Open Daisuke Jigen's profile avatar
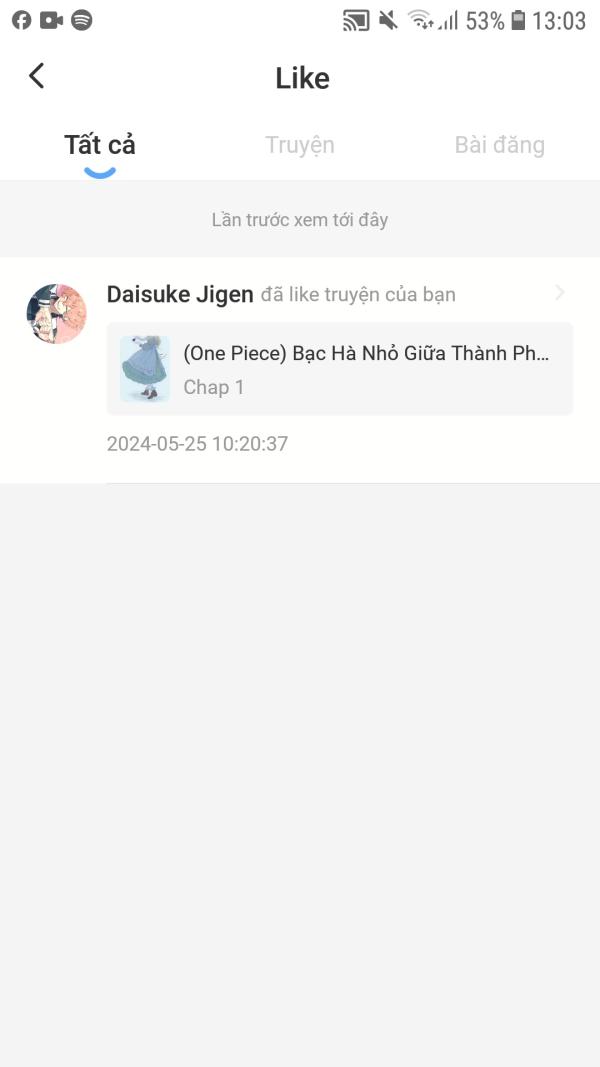600x1067 pixels. coord(56,314)
